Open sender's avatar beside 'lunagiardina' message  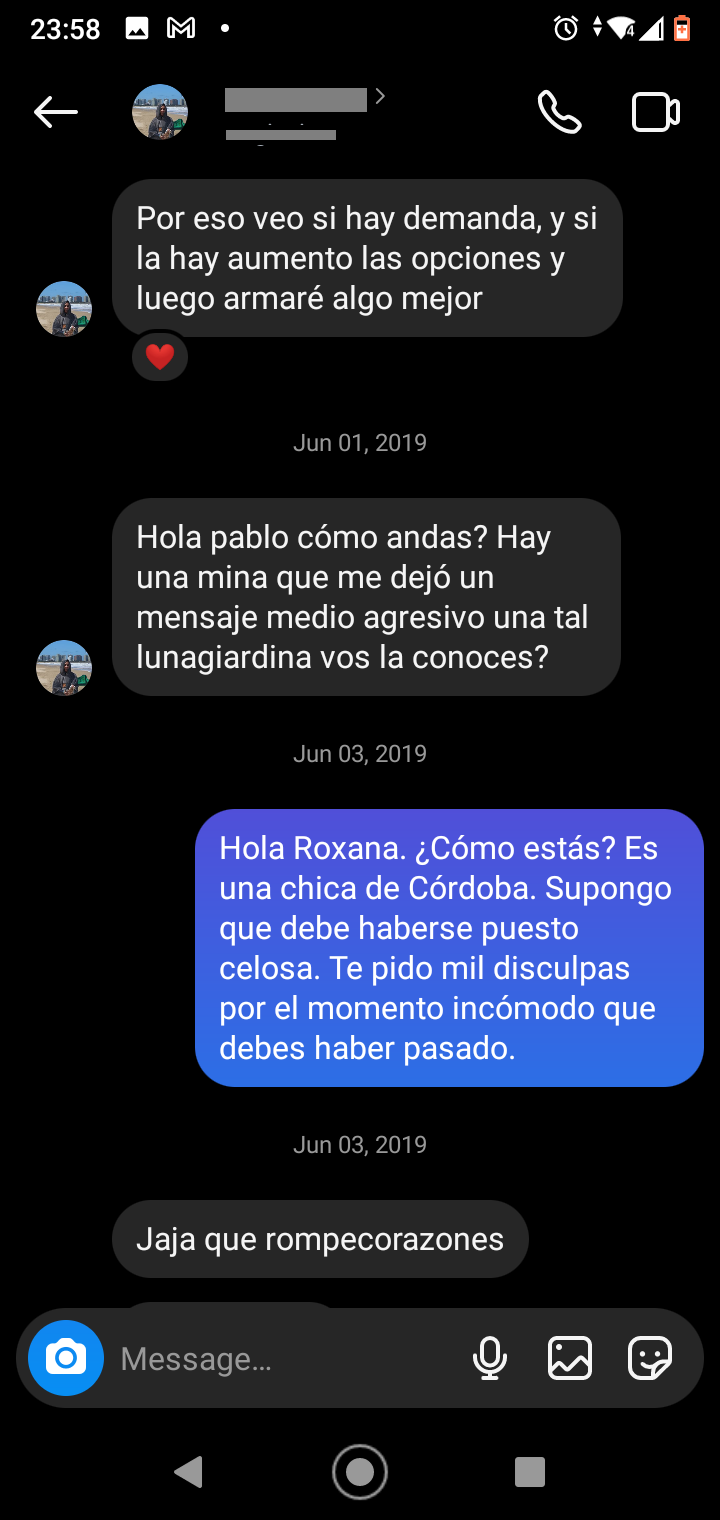(64, 668)
